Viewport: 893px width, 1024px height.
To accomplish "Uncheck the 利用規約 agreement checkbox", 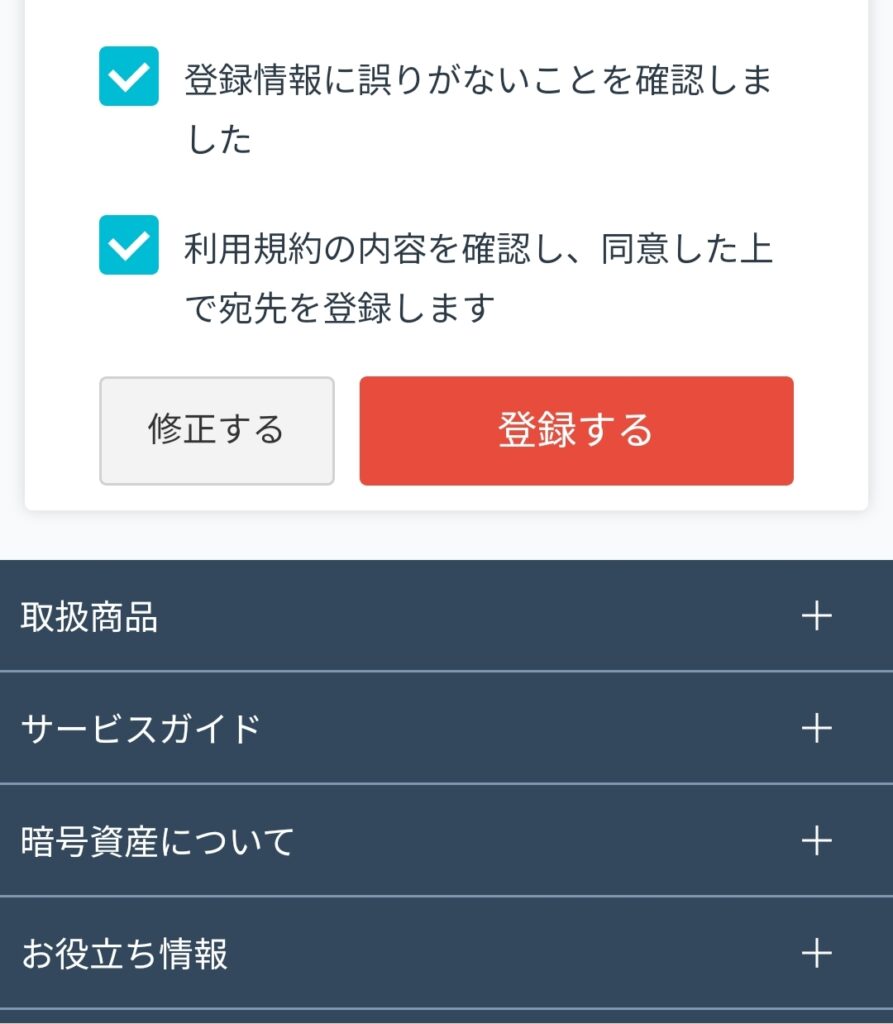I will point(129,245).
